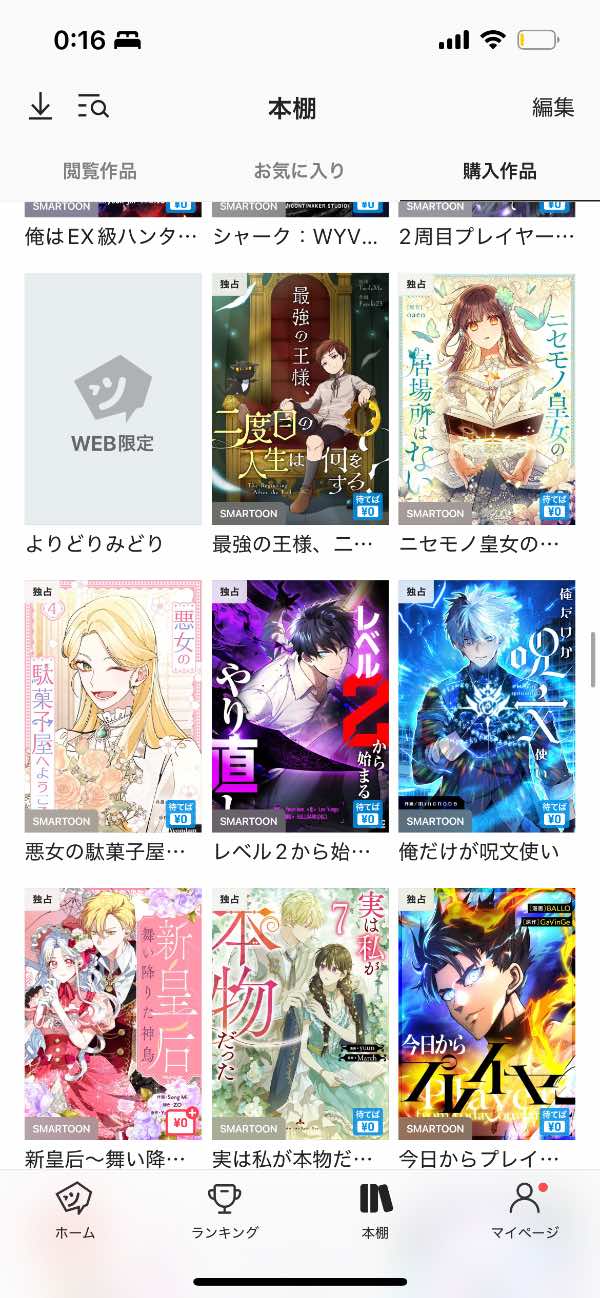This screenshot has height=1298, width=600.
Task: Go to the ホーム tab
Action: coord(75,1210)
